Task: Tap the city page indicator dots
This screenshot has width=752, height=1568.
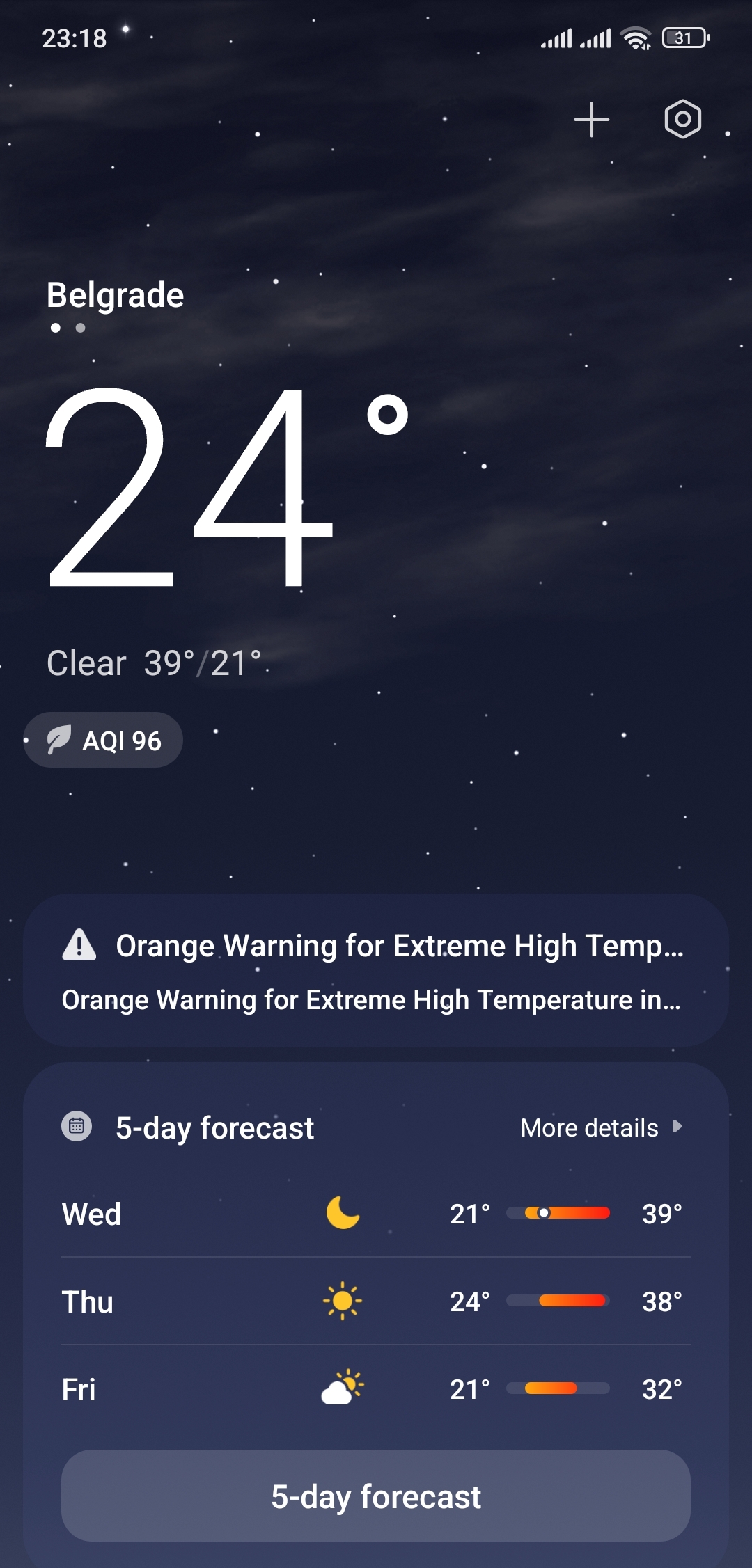Action: click(x=68, y=328)
